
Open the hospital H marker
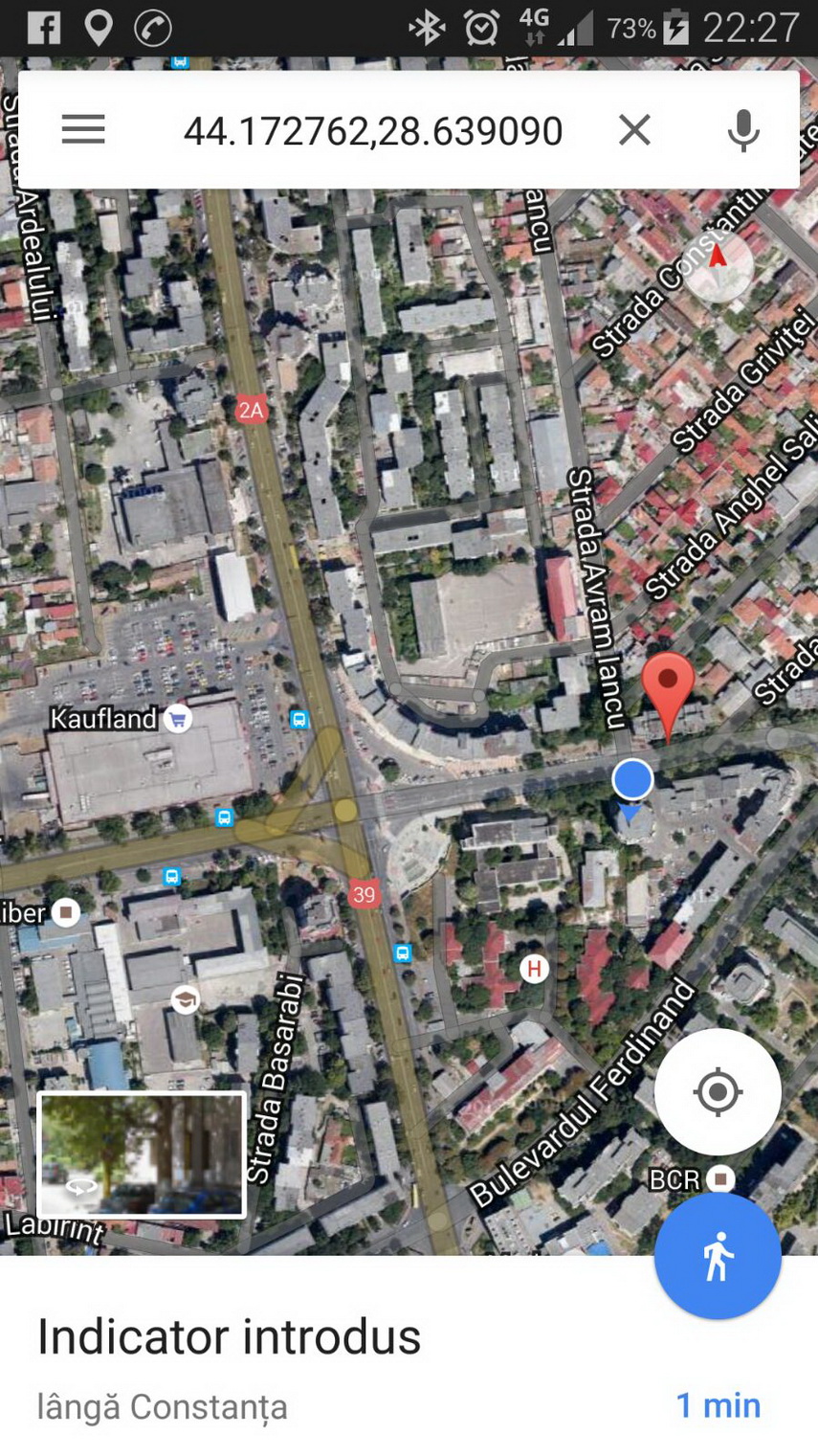534,969
